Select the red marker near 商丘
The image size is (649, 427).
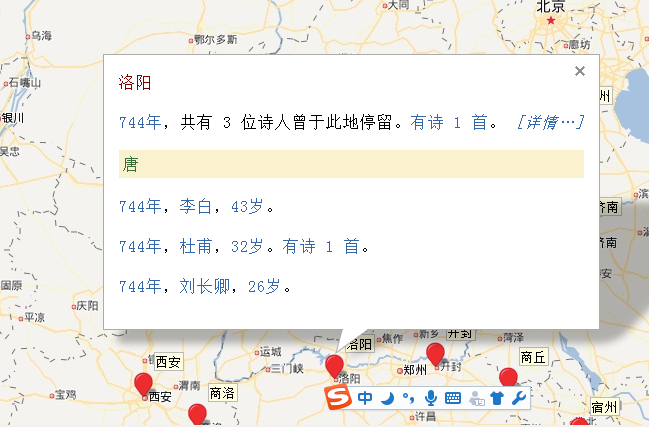click(508, 378)
